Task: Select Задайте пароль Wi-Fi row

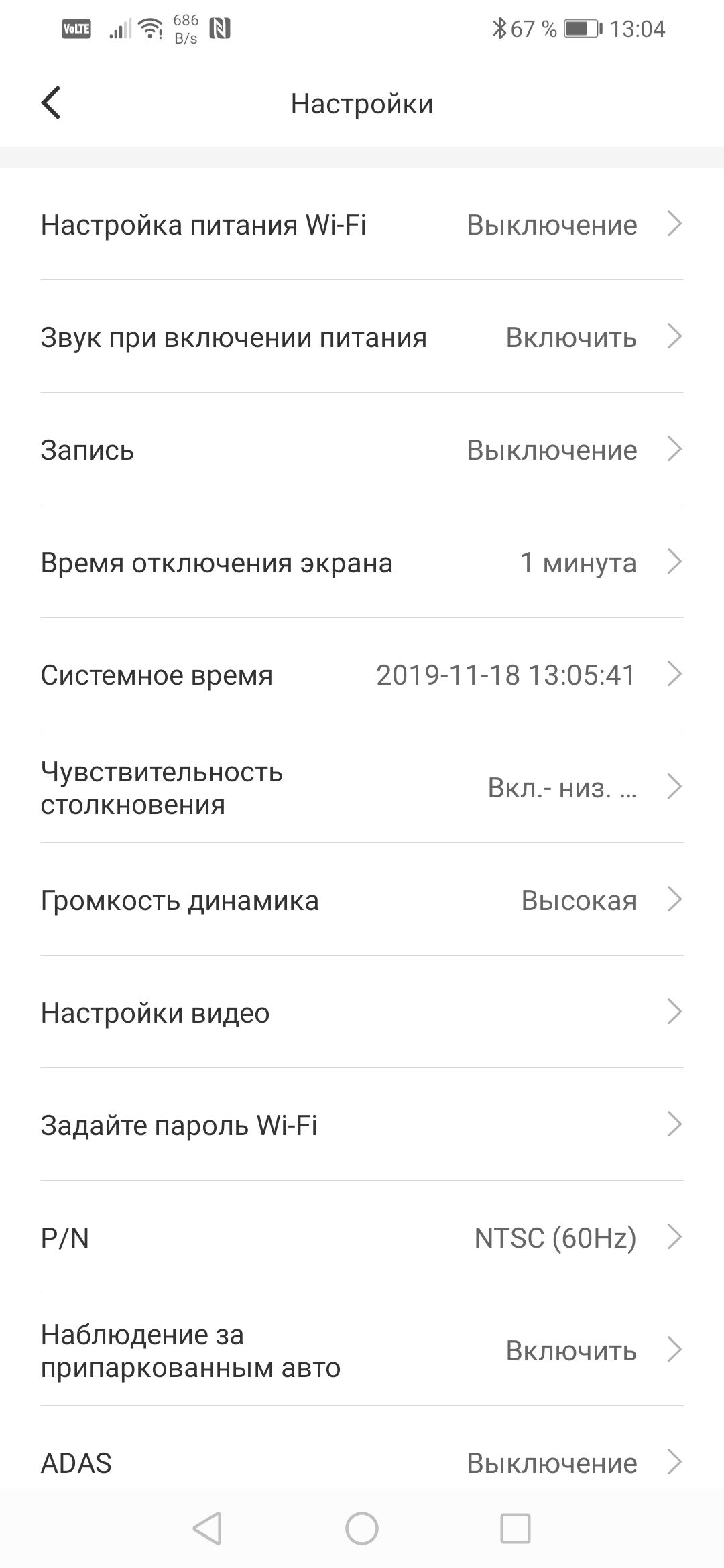Action: [x=362, y=1126]
